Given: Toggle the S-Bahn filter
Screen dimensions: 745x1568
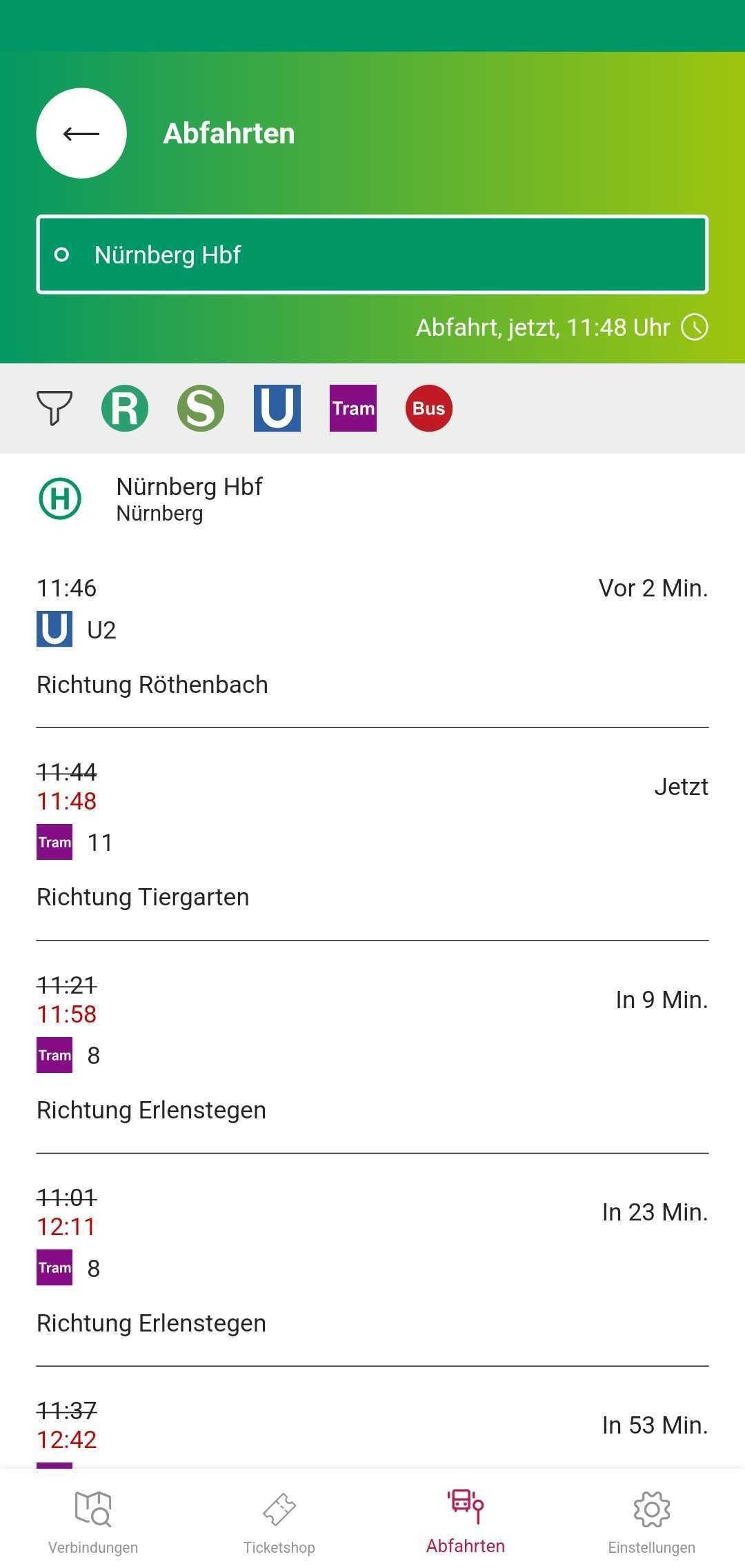Looking at the screenshot, I should click(x=201, y=408).
